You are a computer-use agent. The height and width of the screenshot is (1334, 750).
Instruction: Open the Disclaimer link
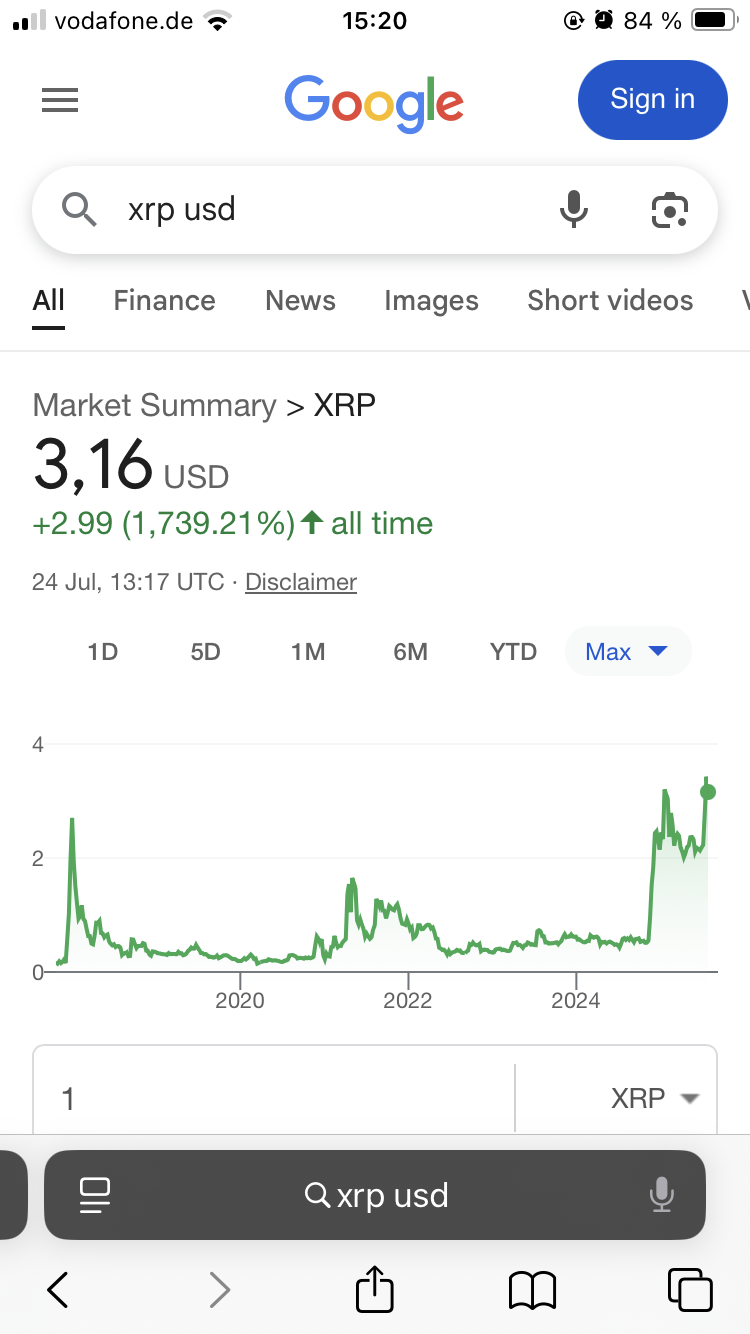tap(301, 582)
